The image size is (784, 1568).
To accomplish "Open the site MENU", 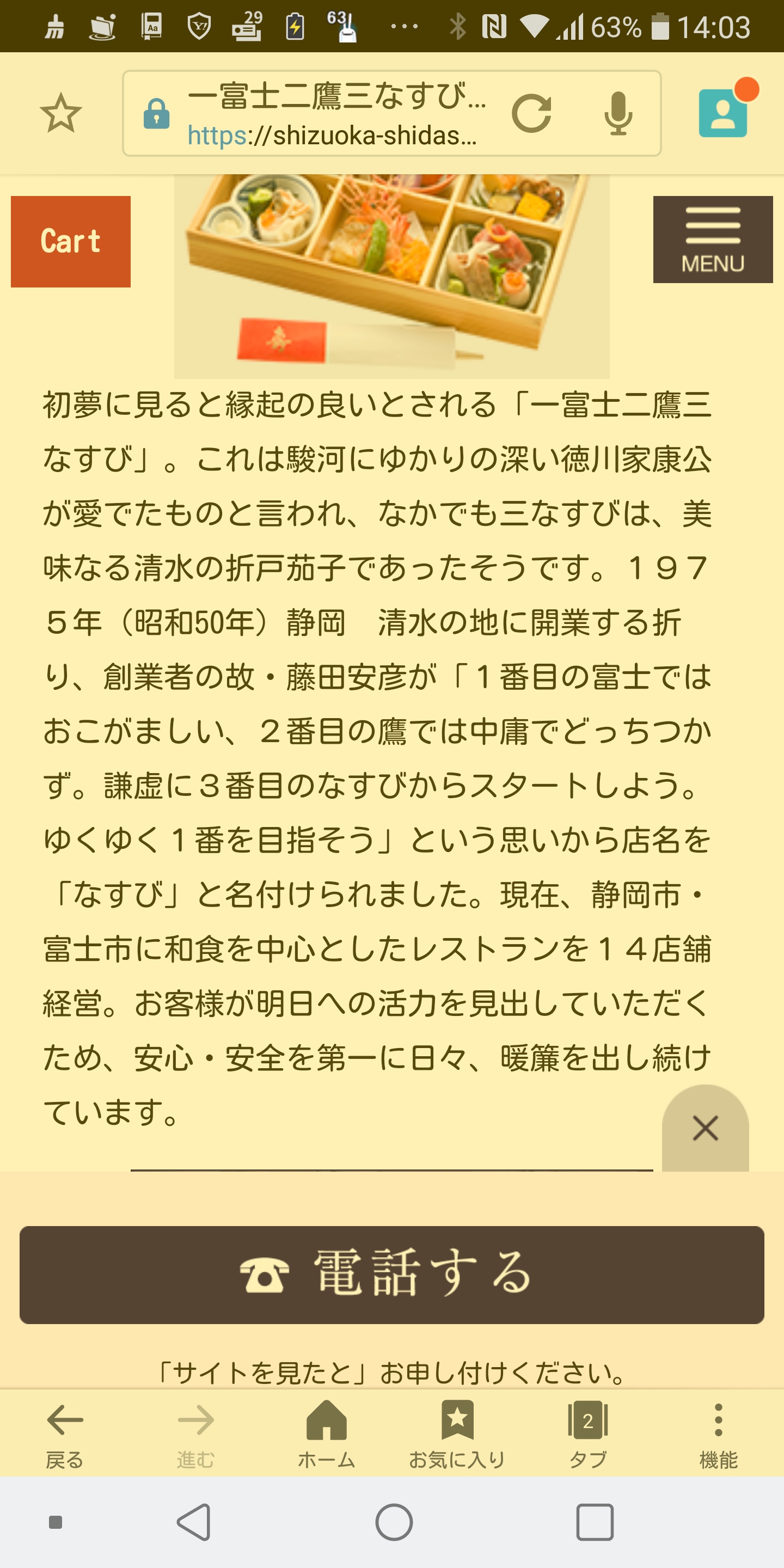I will [x=712, y=239].
